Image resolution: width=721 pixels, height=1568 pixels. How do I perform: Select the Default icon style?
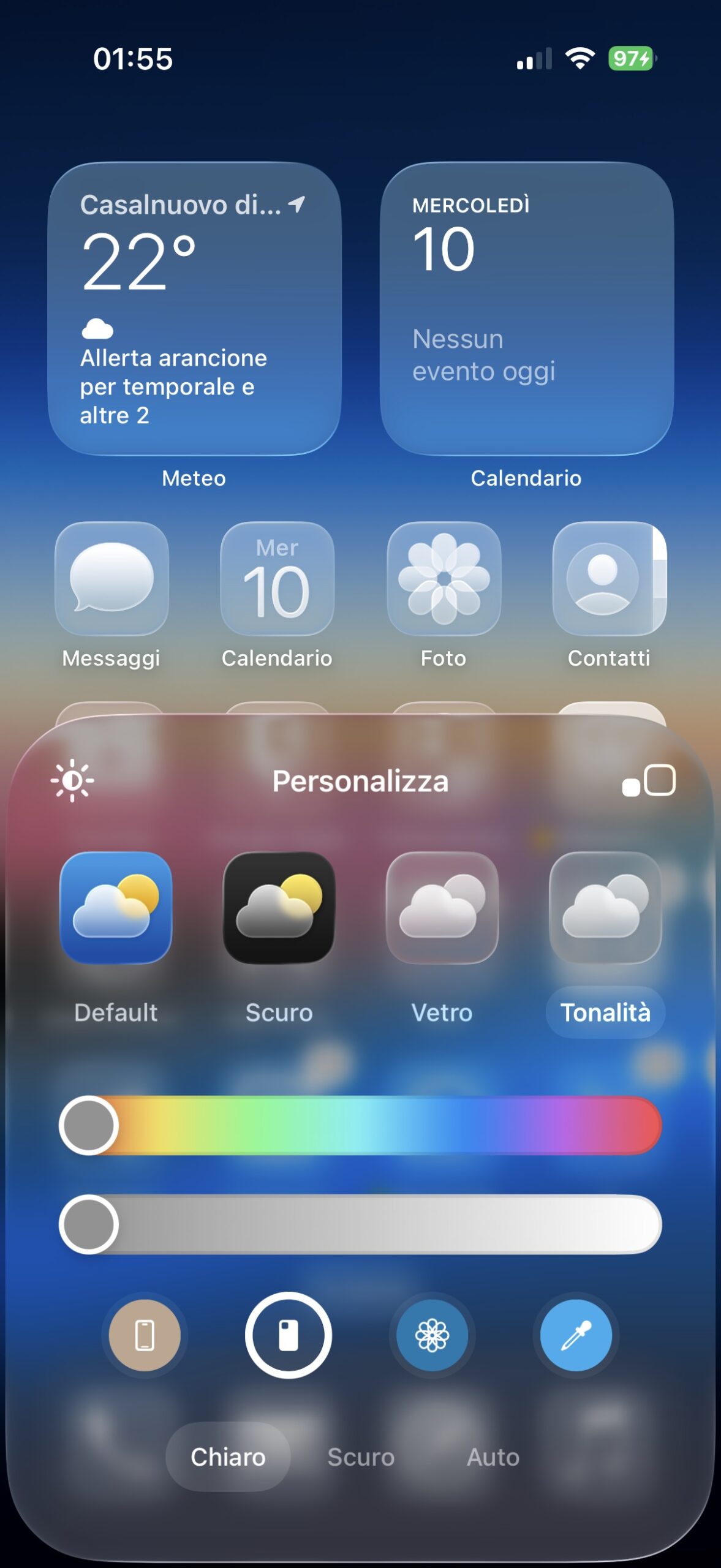point(116,908)
